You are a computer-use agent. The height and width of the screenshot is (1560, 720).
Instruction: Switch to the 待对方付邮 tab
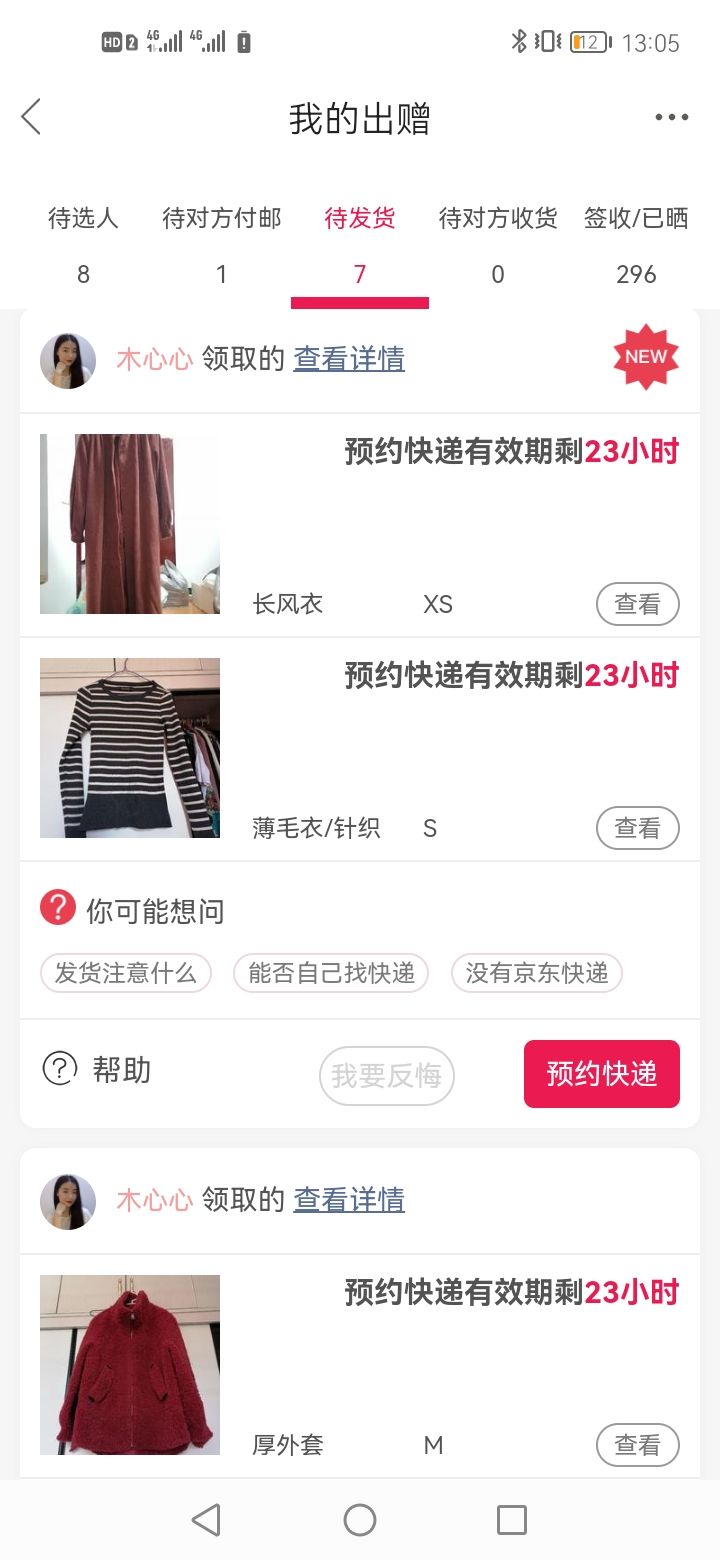(x=222, y=245)
